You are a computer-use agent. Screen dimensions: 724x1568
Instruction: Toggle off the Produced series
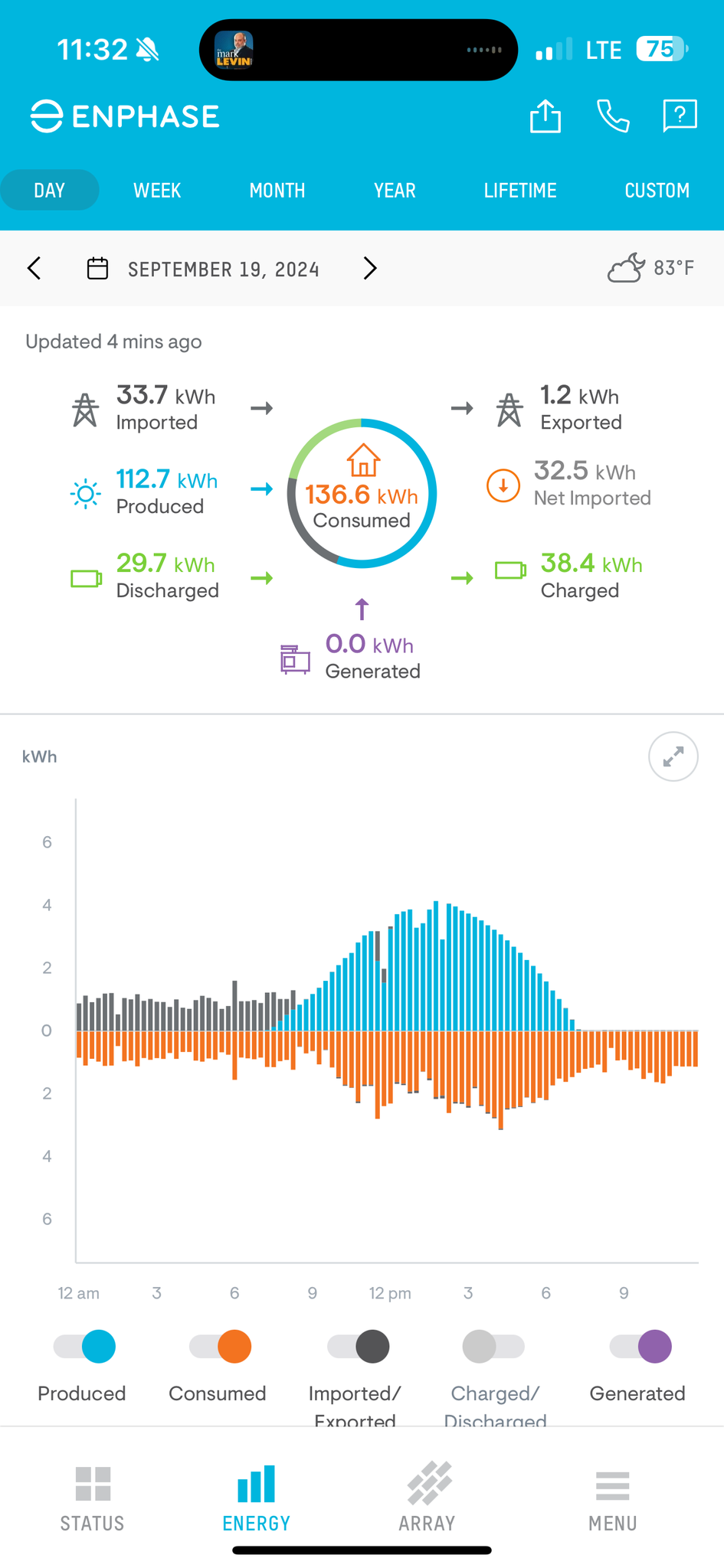[84, 1346]
